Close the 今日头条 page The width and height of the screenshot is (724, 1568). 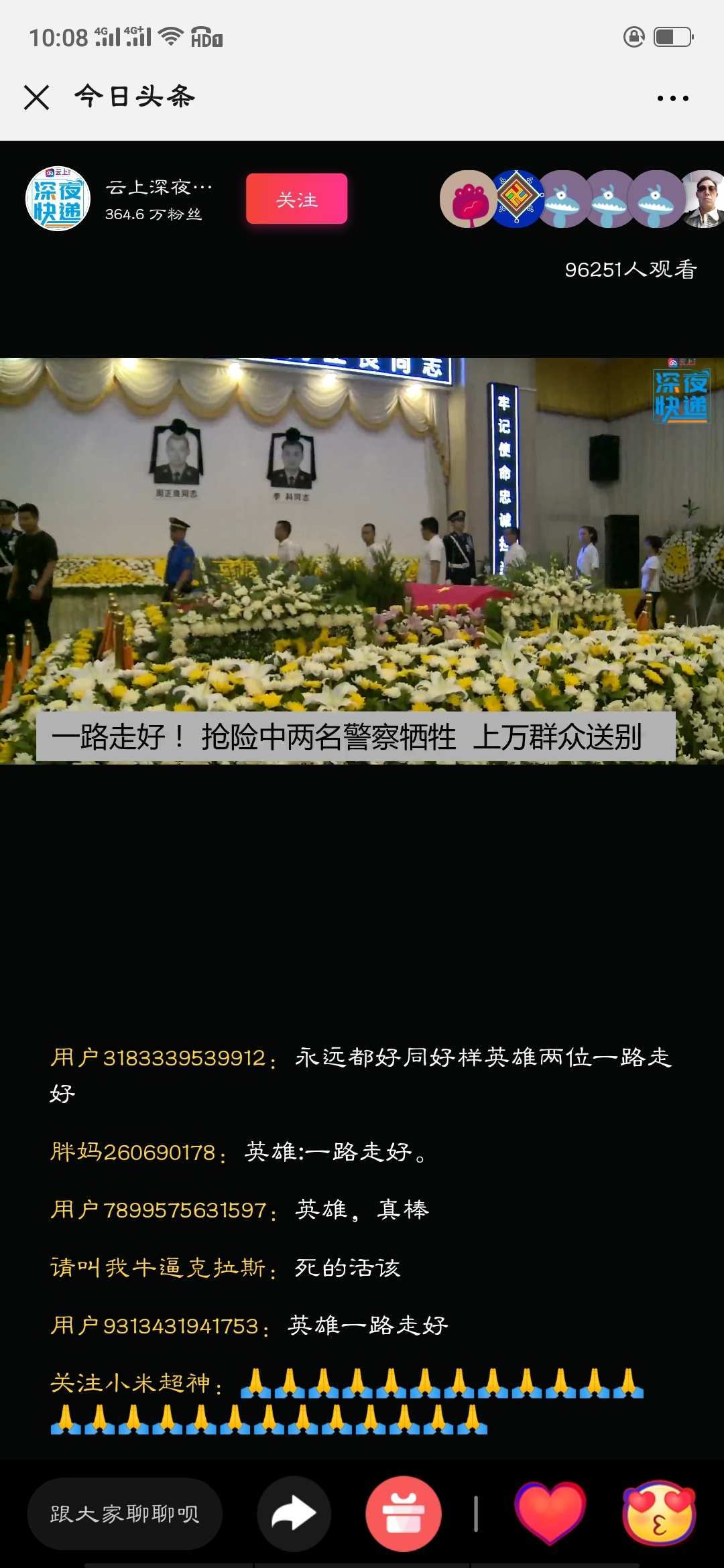pos(37,97)
